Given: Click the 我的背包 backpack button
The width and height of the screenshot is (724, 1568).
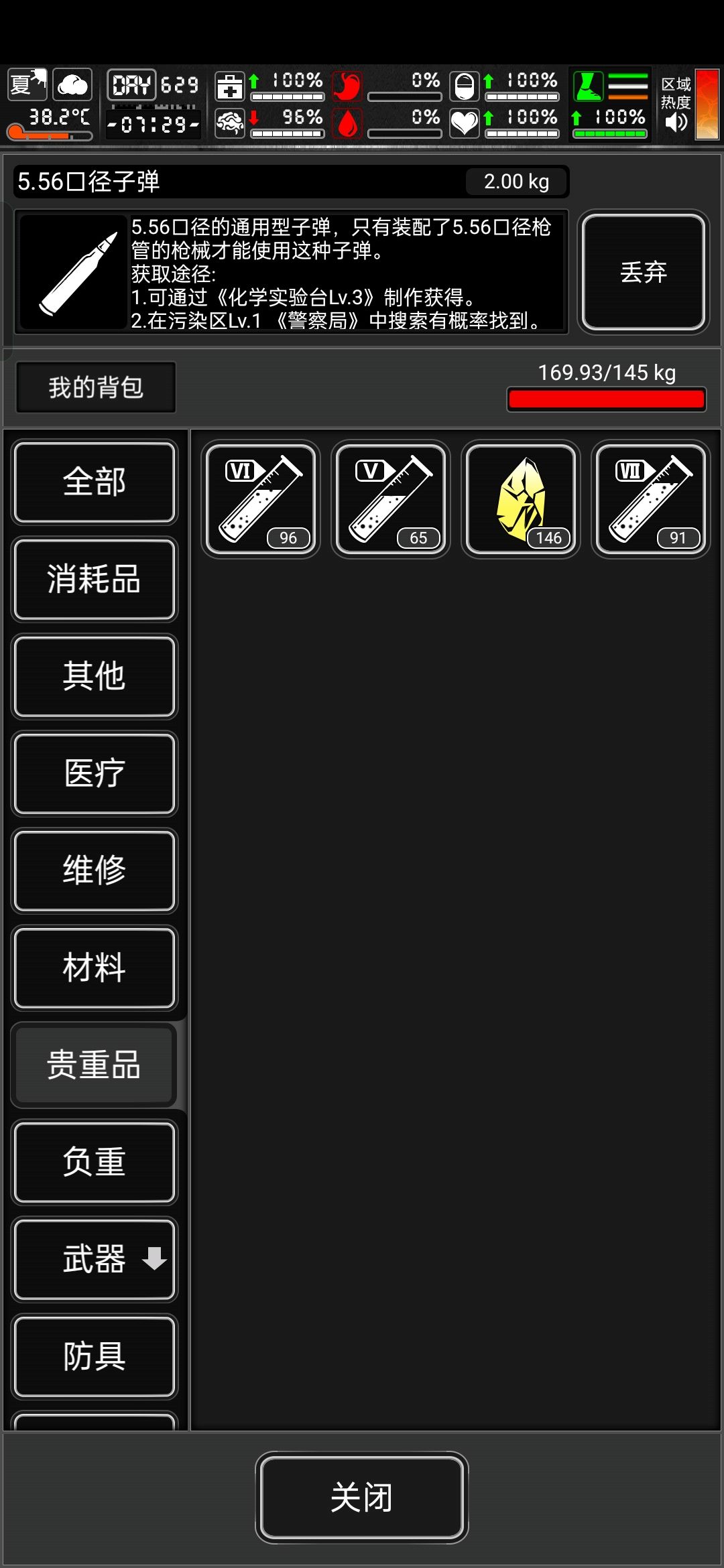Looking at the screenshot, I should tap(95, 387).
